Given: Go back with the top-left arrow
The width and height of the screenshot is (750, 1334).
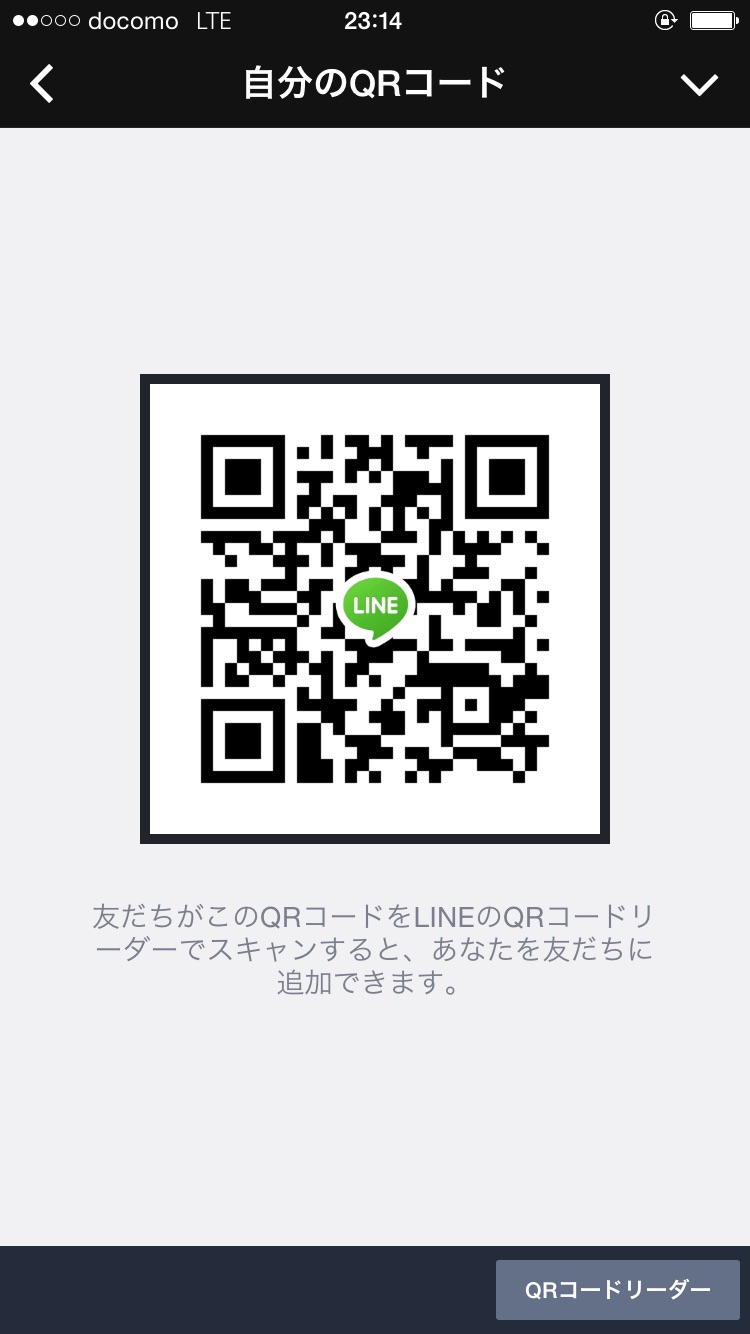Looking at the screenshot, I should (42, 84).
